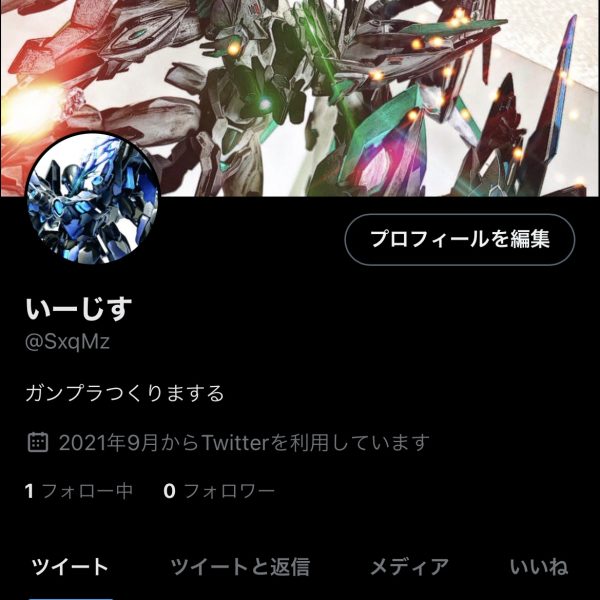Switch to the メディア tab
This screenshot has width=600, height=600.
pyautogui.click(x=409, y=567)
